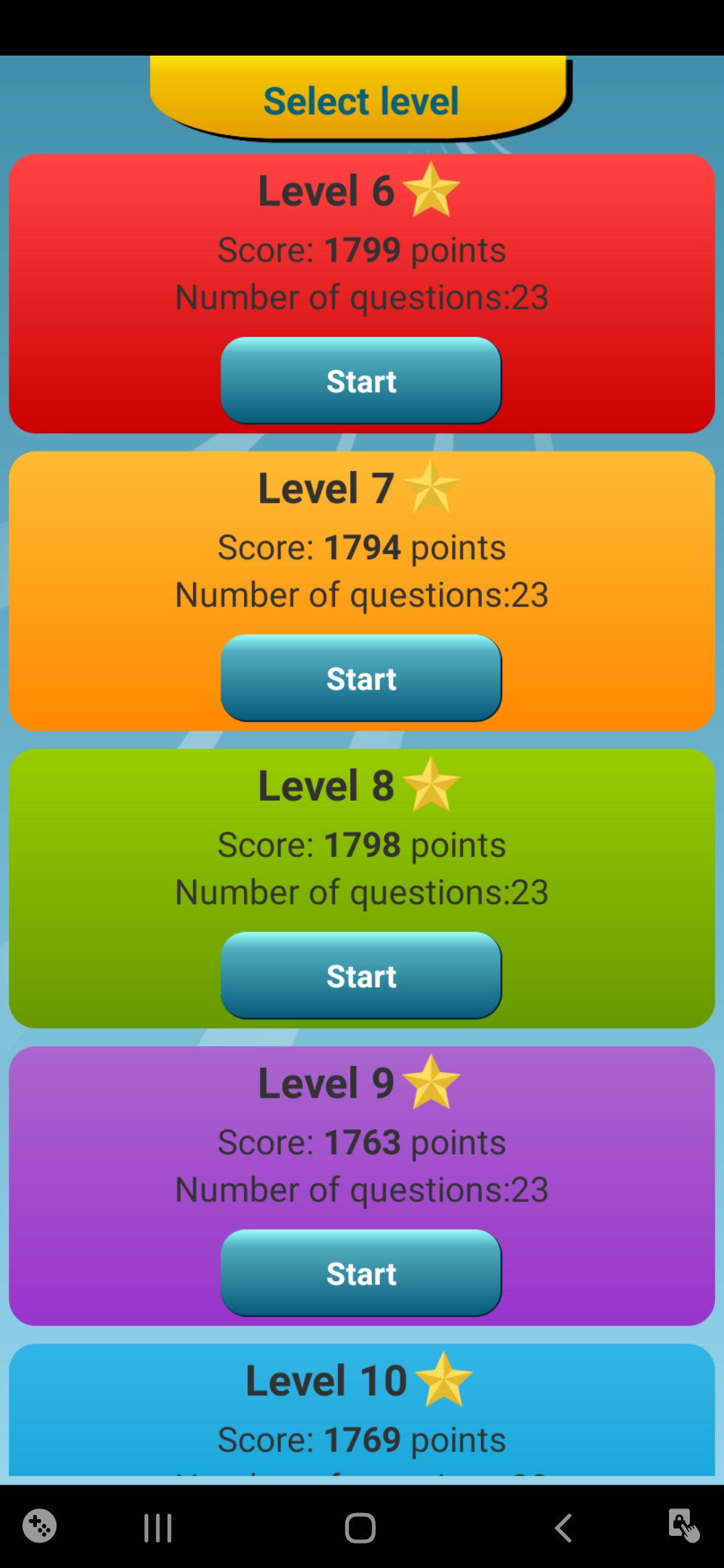
Task: Begin Level 8 with its Start button
Action: click(x=361, y=976)
